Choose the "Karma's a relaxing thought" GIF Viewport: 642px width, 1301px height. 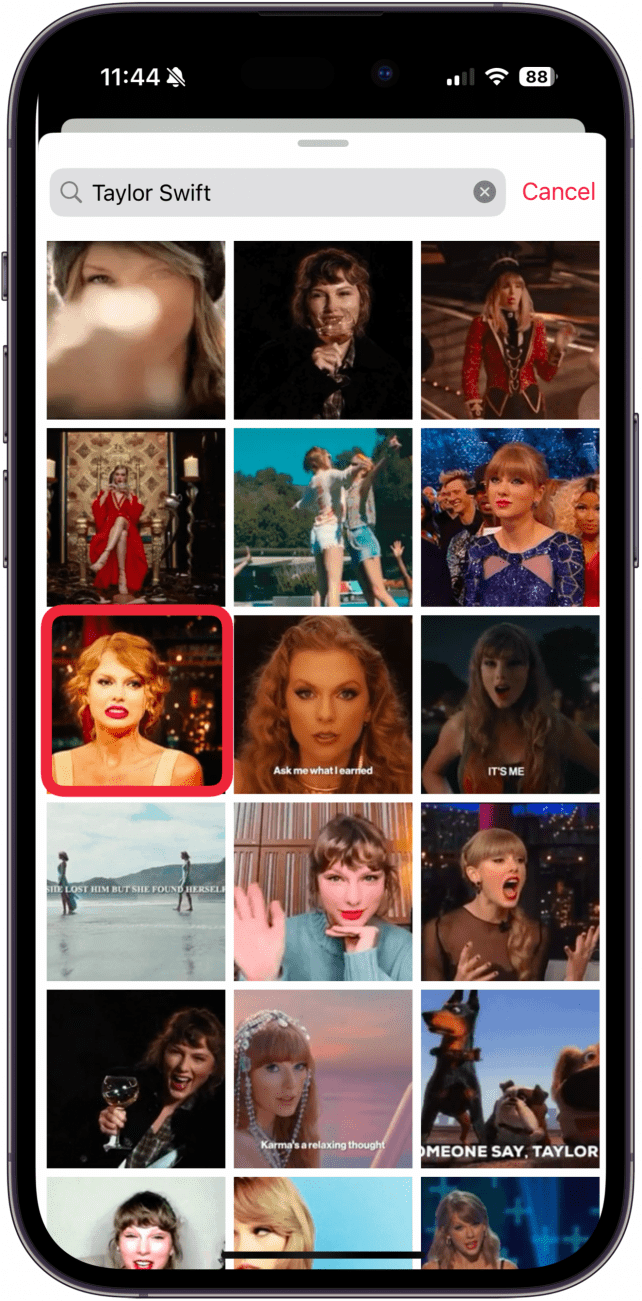(323, 1079)
